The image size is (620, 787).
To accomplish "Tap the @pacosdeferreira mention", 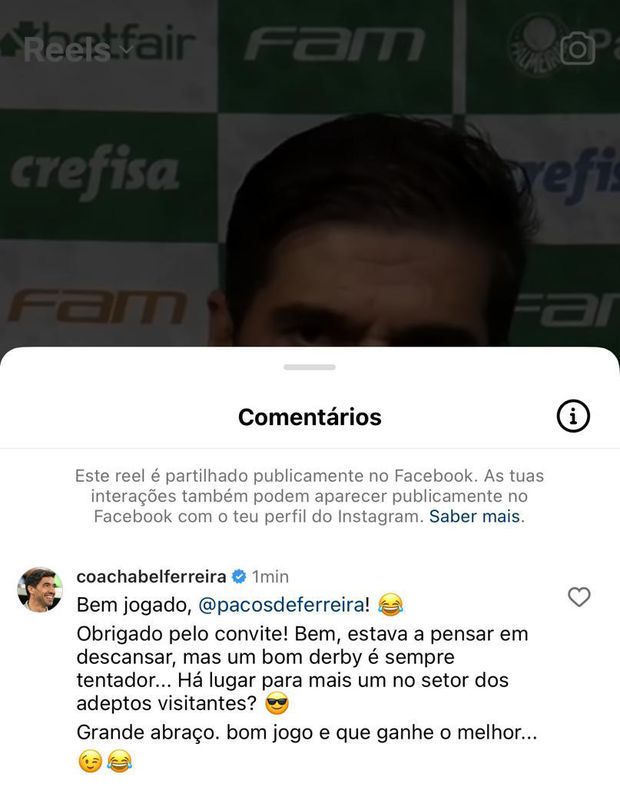I will [283, 604].
